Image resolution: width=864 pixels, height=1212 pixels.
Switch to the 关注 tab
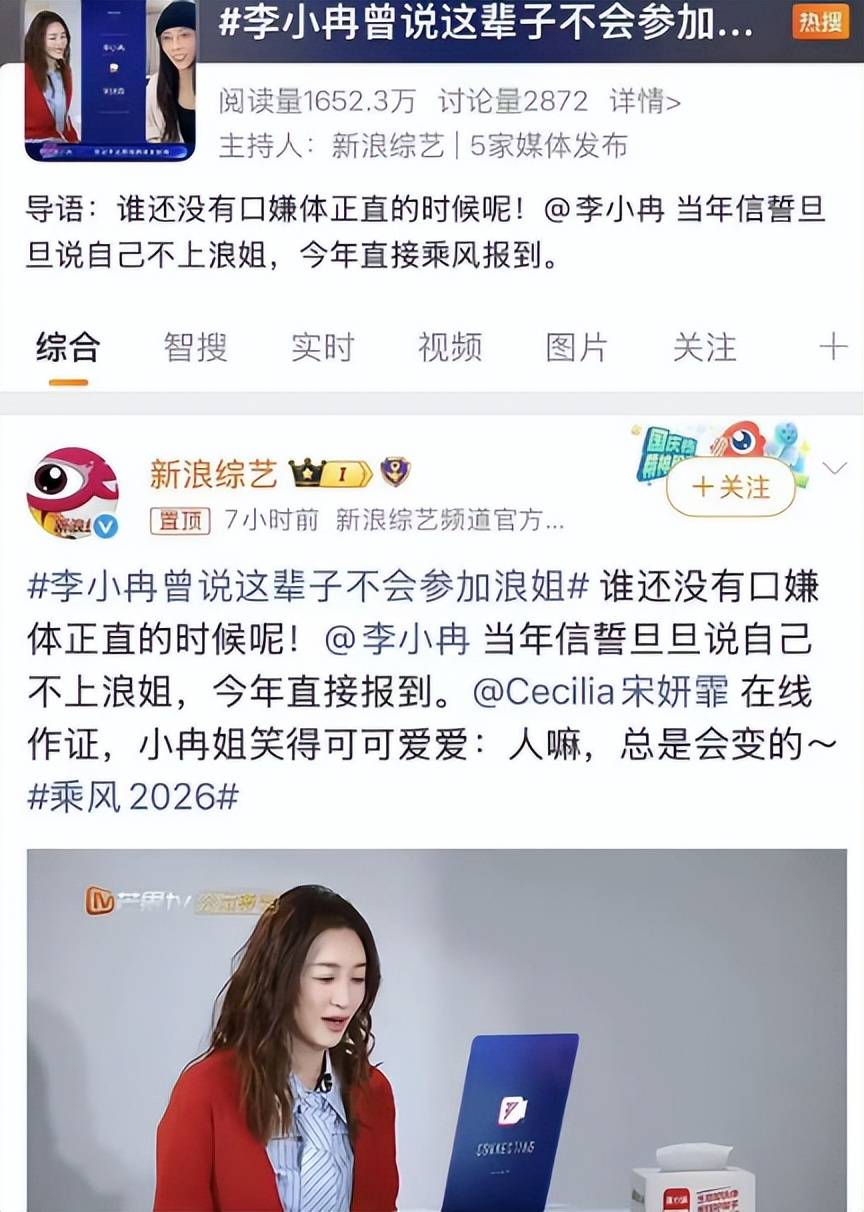coord(704,347)
